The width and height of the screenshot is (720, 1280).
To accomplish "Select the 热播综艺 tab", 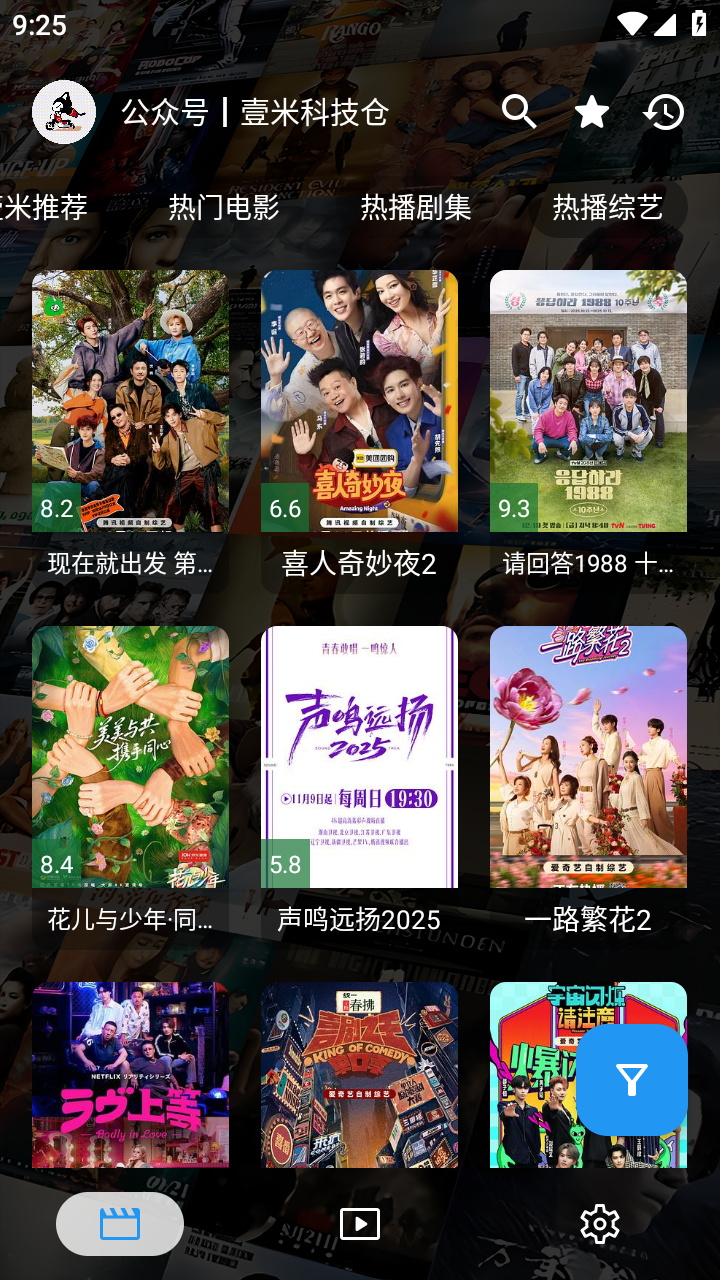I will pyautogui.click(x=608, y=207).
